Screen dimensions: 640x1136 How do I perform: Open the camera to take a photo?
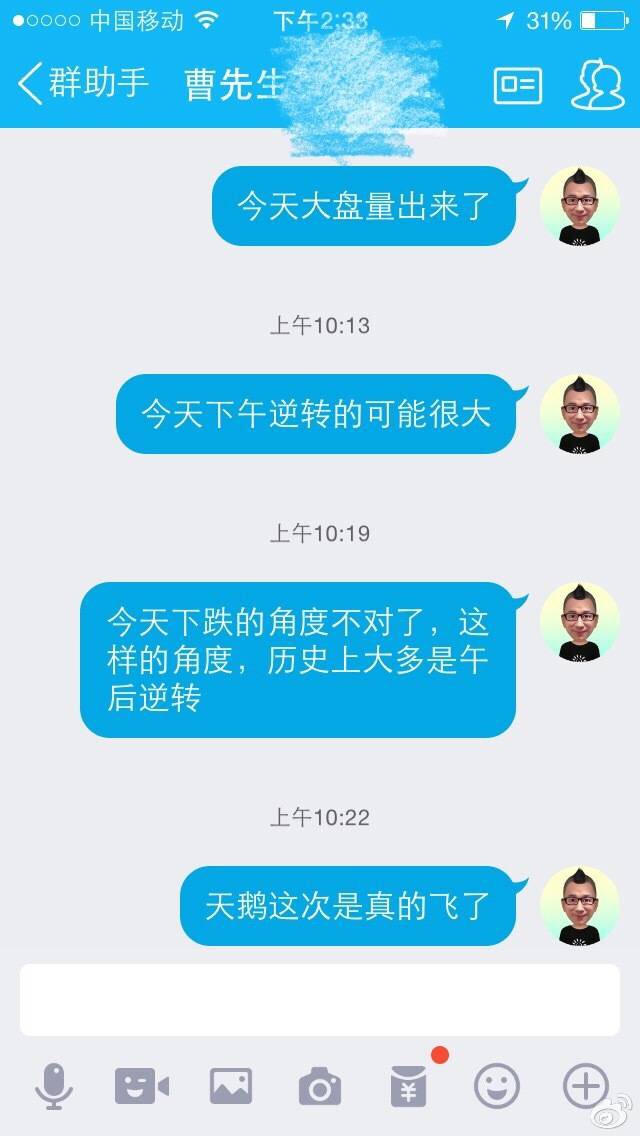(x=320, y=1086)
